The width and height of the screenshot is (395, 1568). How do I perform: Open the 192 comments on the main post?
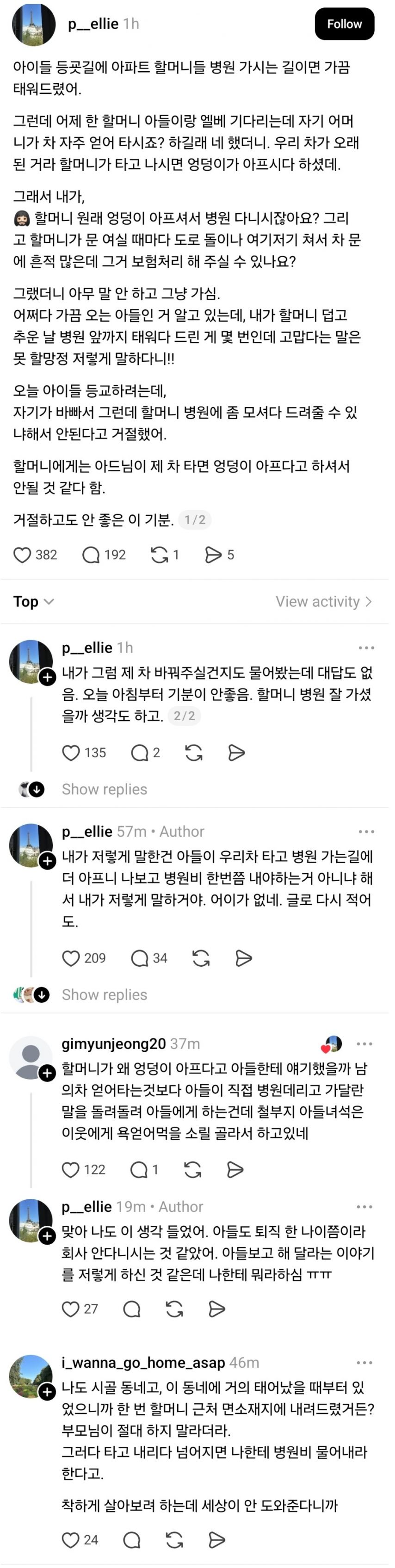pyautogui.click(x=91, y=555)
